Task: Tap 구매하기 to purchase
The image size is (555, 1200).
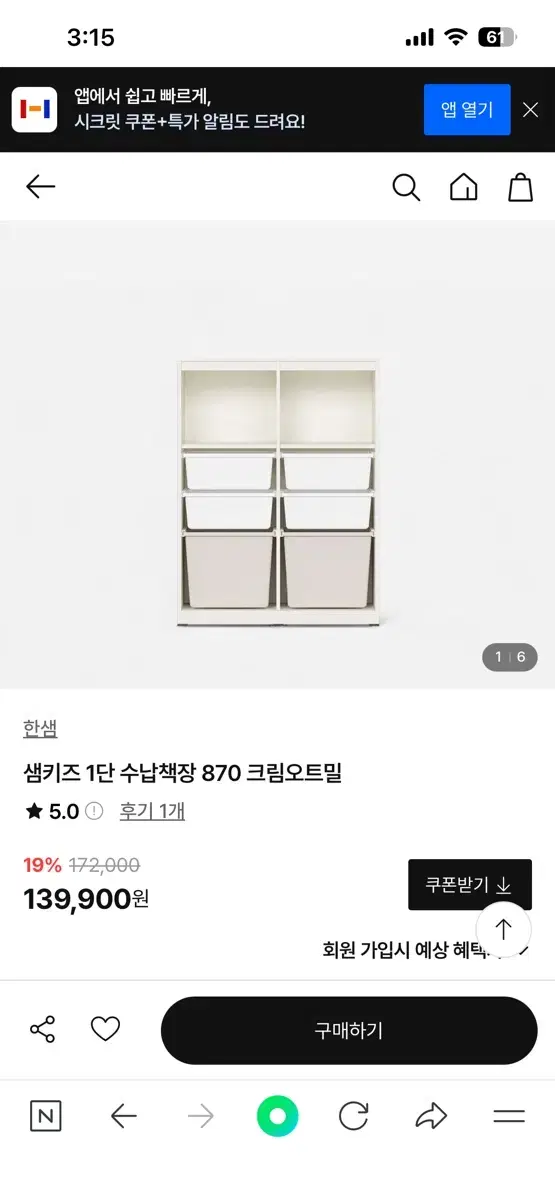Action: [349, 1030]
